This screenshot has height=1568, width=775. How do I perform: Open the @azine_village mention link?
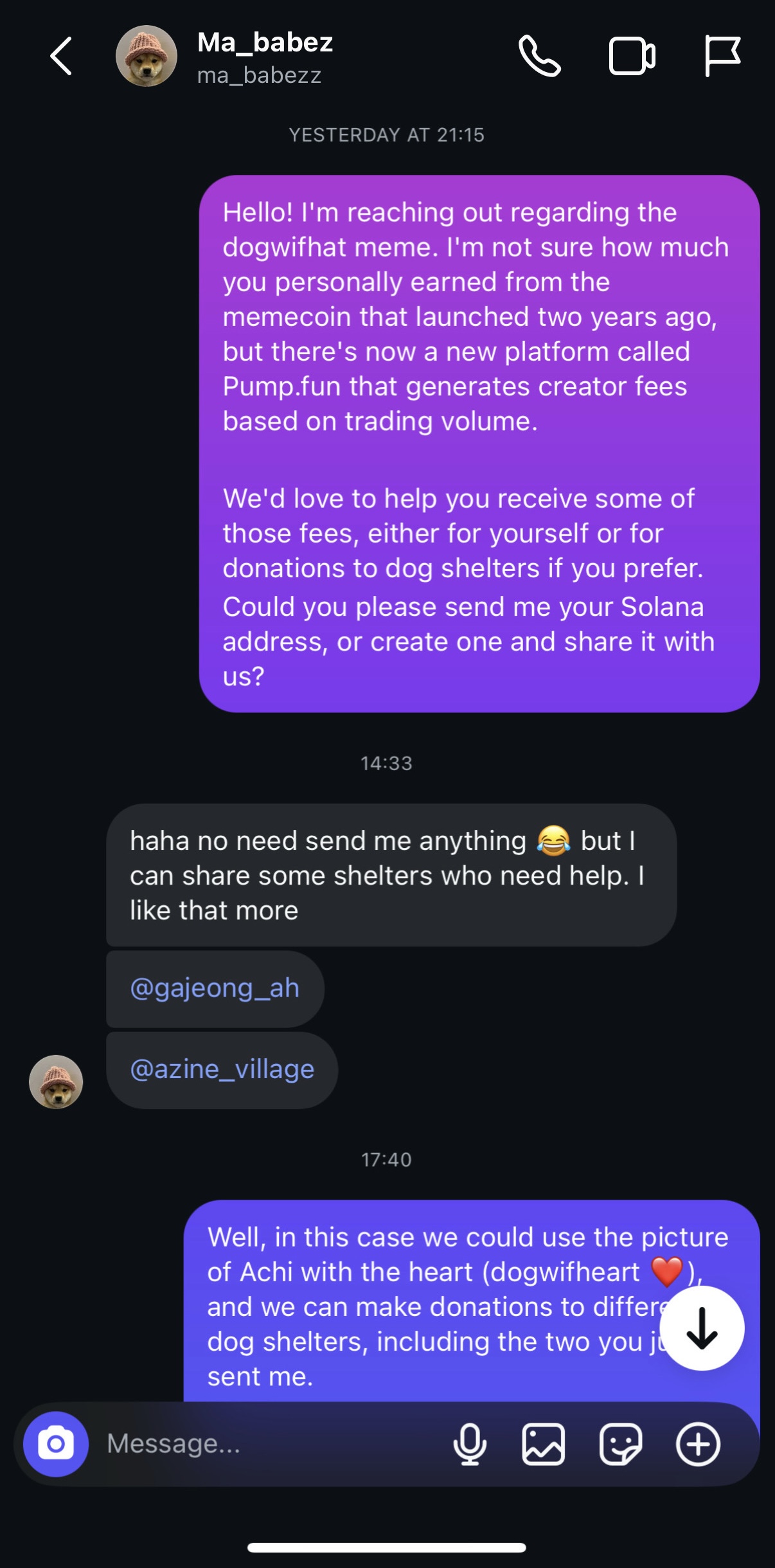coord(222,1069)
